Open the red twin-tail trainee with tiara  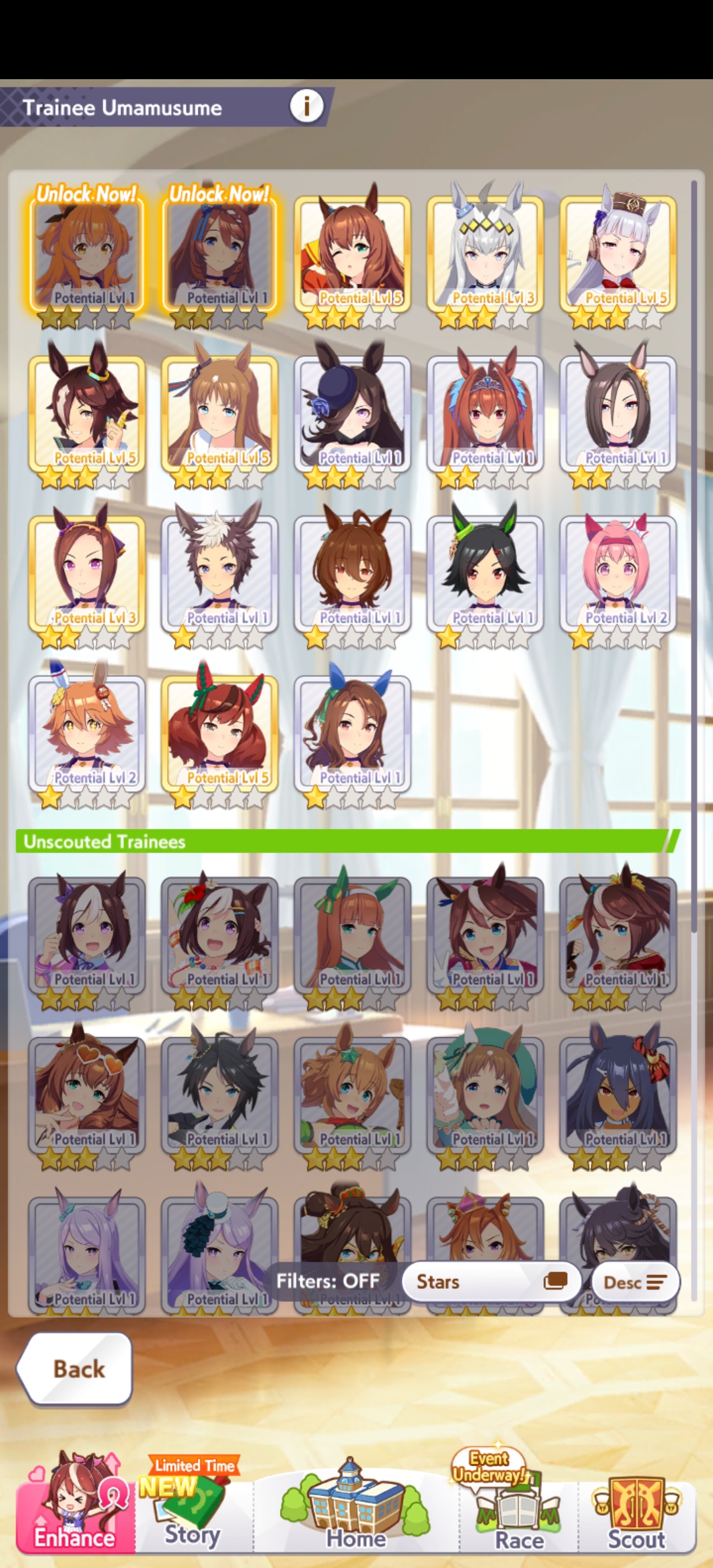pyautogui.click(x=485, y=414)
